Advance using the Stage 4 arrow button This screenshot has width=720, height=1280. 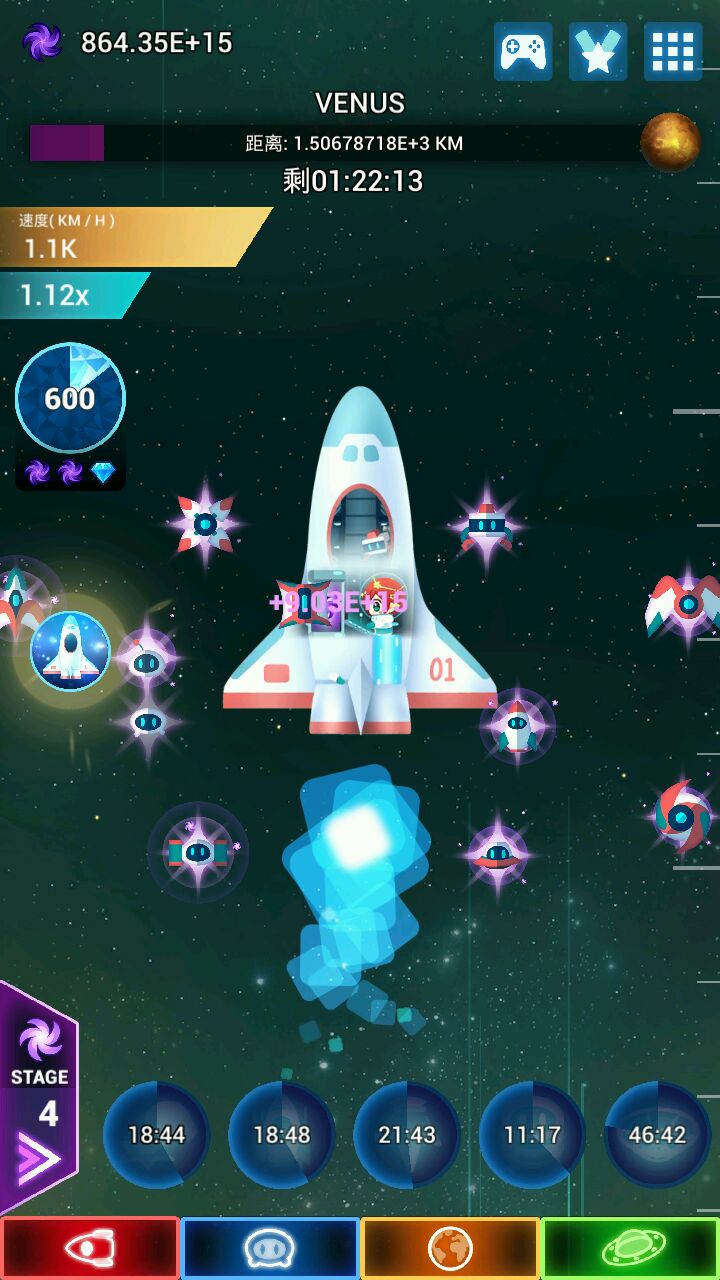pyautogui.click(x=39, y=1098)
